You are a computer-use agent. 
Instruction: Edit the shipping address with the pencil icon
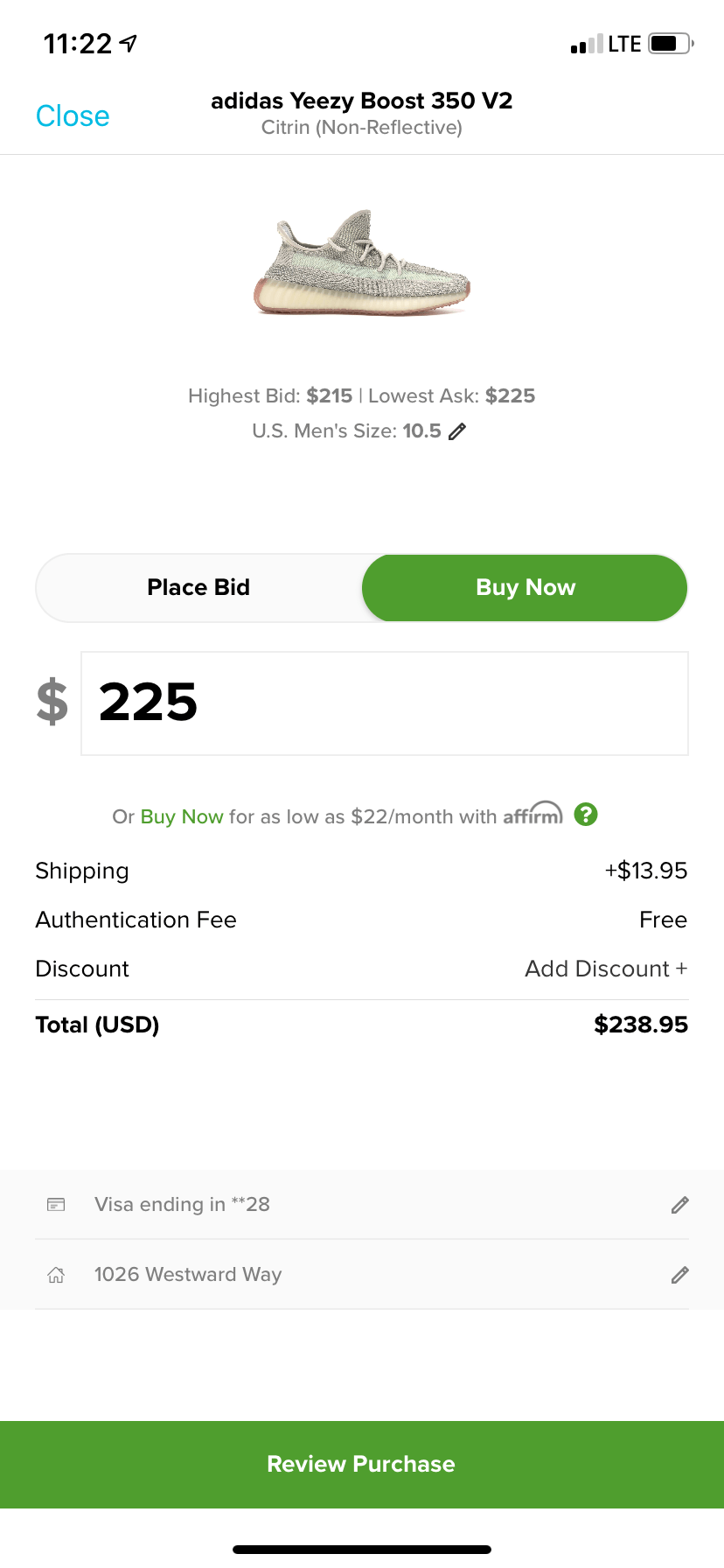(x=679, y=1275)
